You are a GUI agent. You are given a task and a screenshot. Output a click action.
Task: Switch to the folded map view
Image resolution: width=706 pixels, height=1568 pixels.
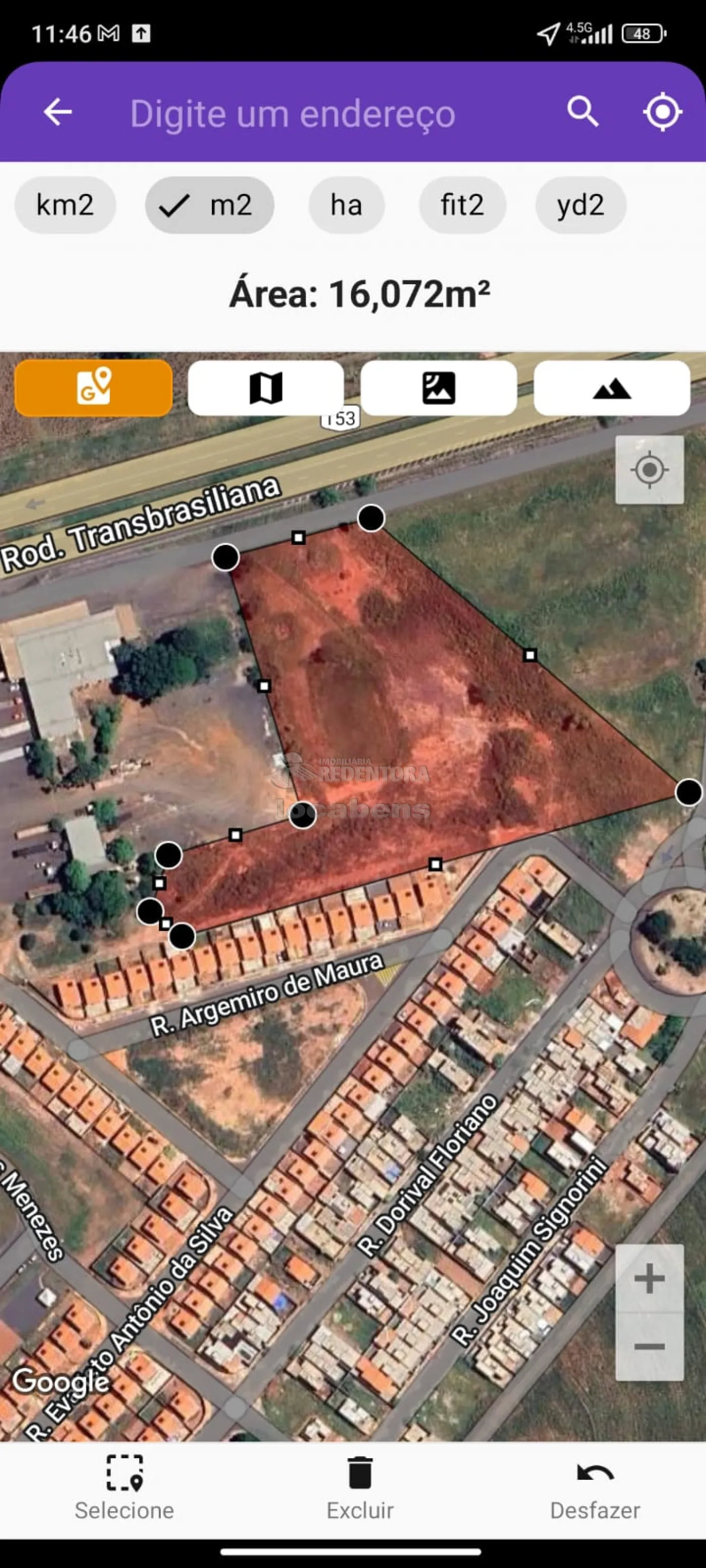266,388
